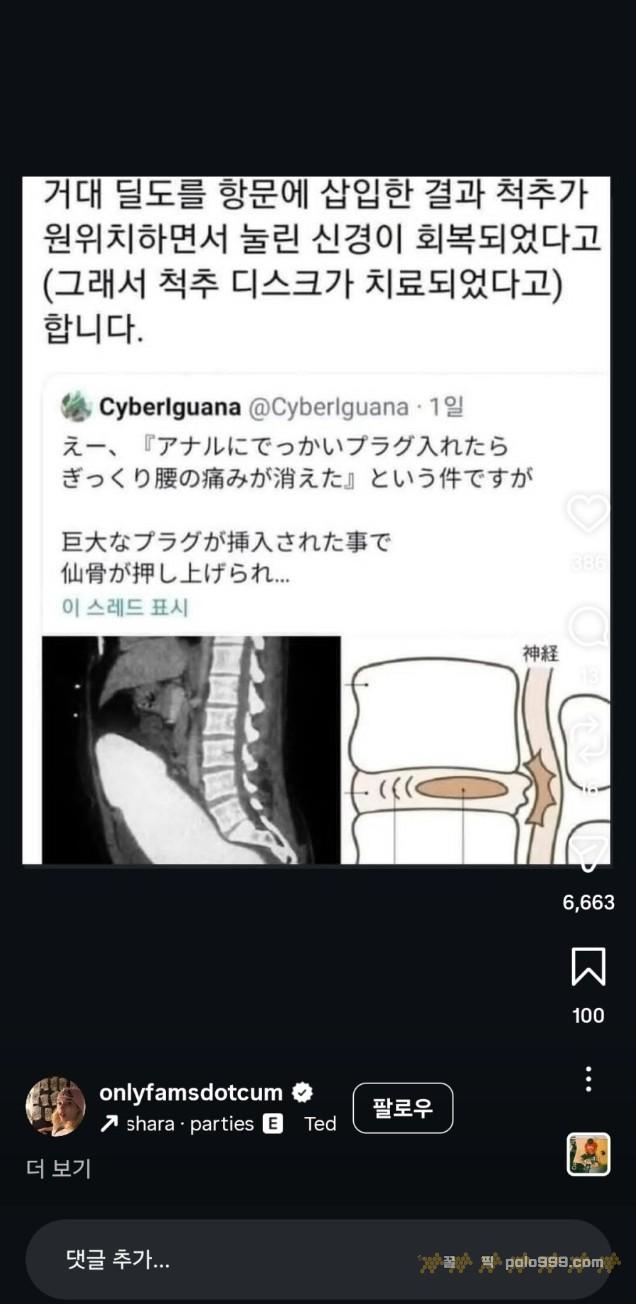Open onlyfamsdotcum's profile picture
The image size is (636, 1304).
55,1107
